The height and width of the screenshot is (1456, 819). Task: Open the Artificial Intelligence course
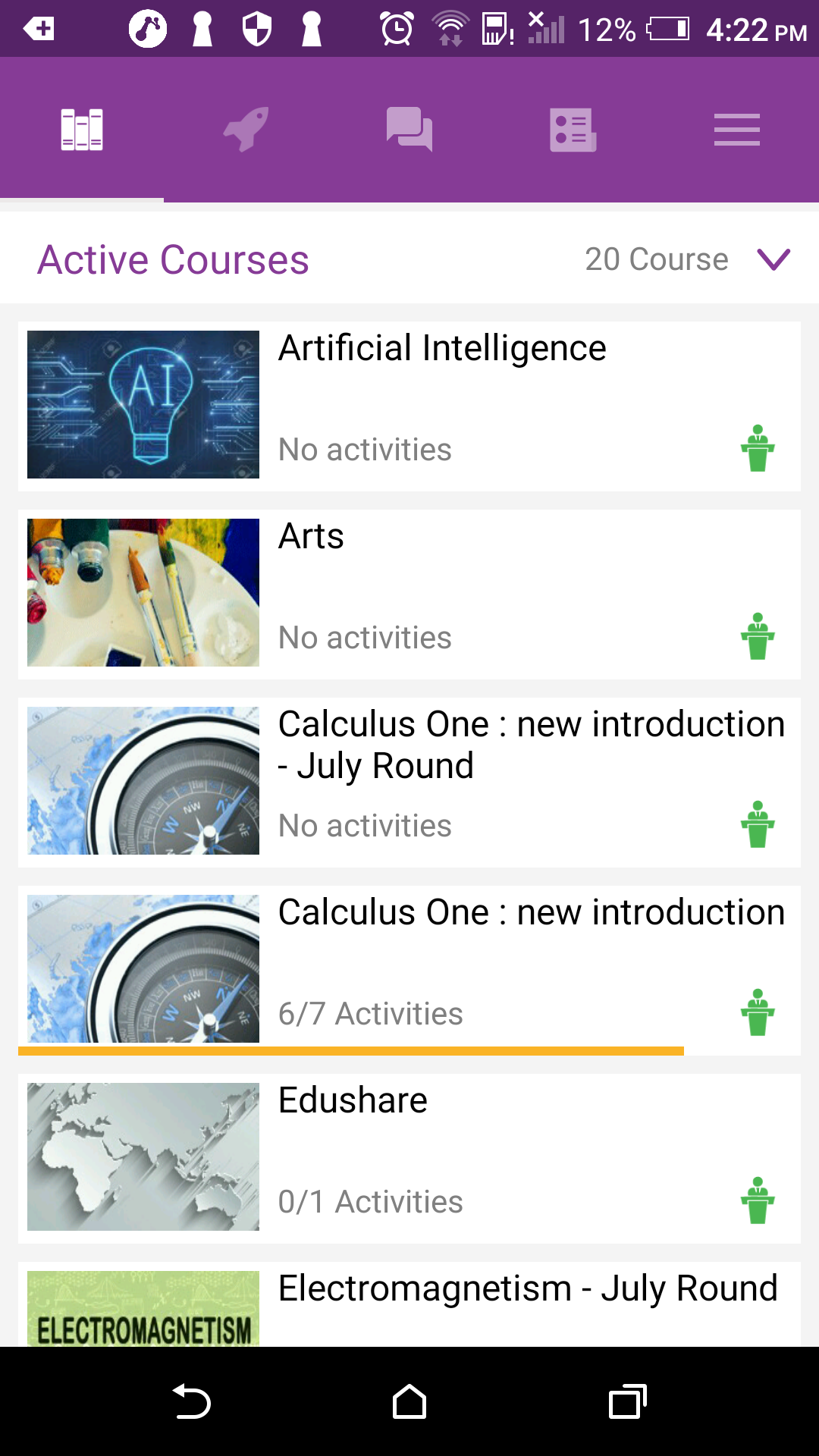(x=442, y=348)
